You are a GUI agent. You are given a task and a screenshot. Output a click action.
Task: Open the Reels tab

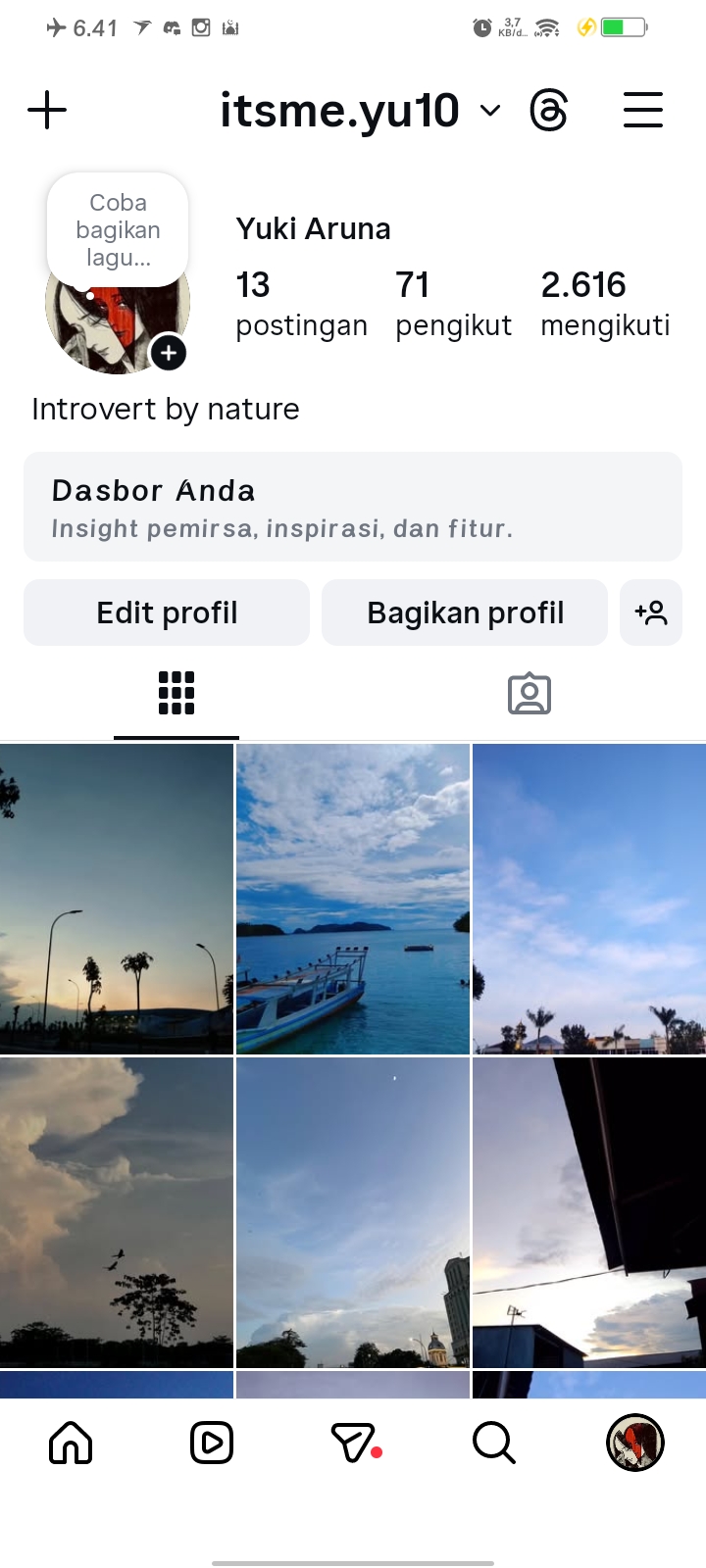[x=212, y=1443]
